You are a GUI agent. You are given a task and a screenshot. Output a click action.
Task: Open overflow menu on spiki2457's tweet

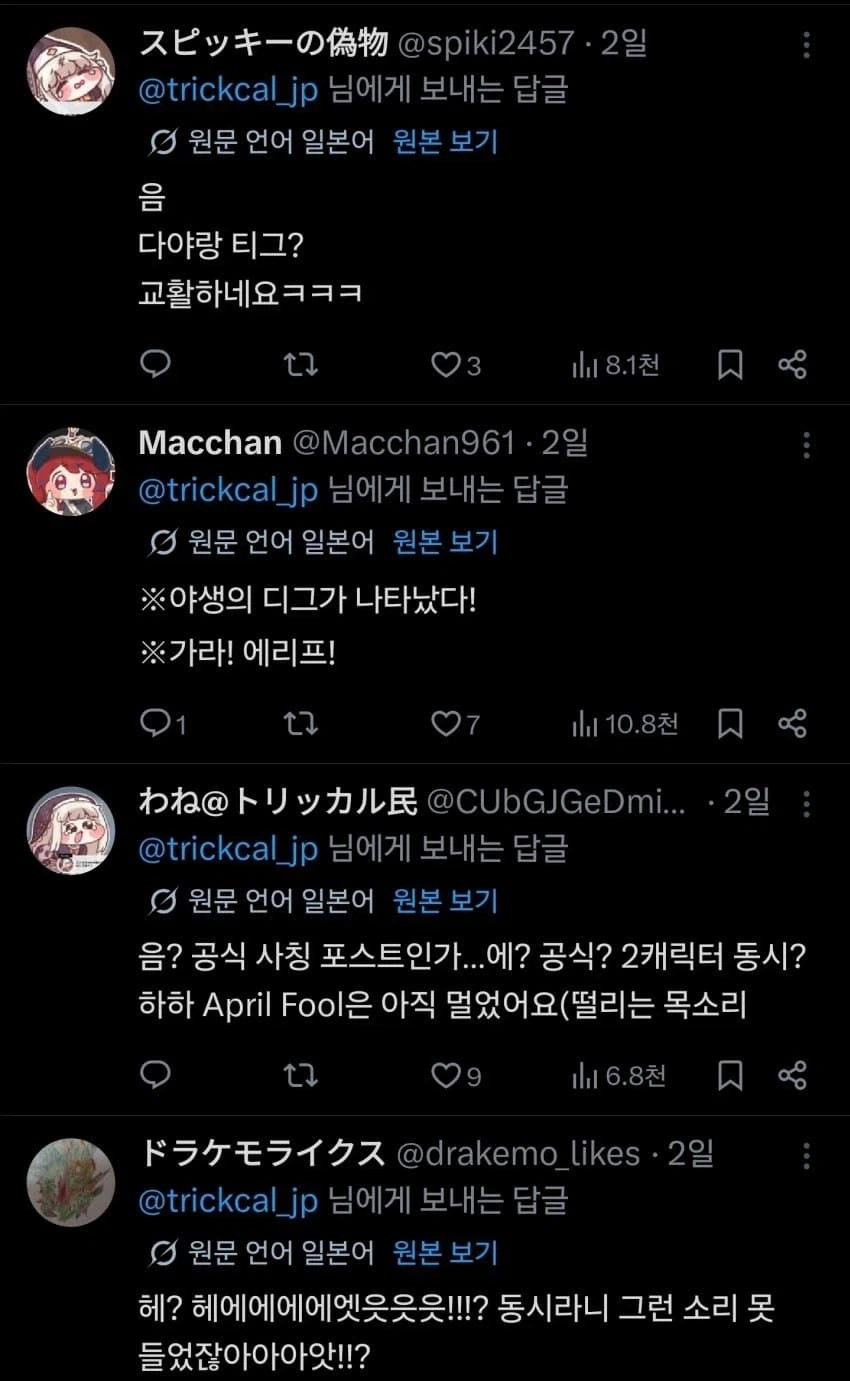807,45
